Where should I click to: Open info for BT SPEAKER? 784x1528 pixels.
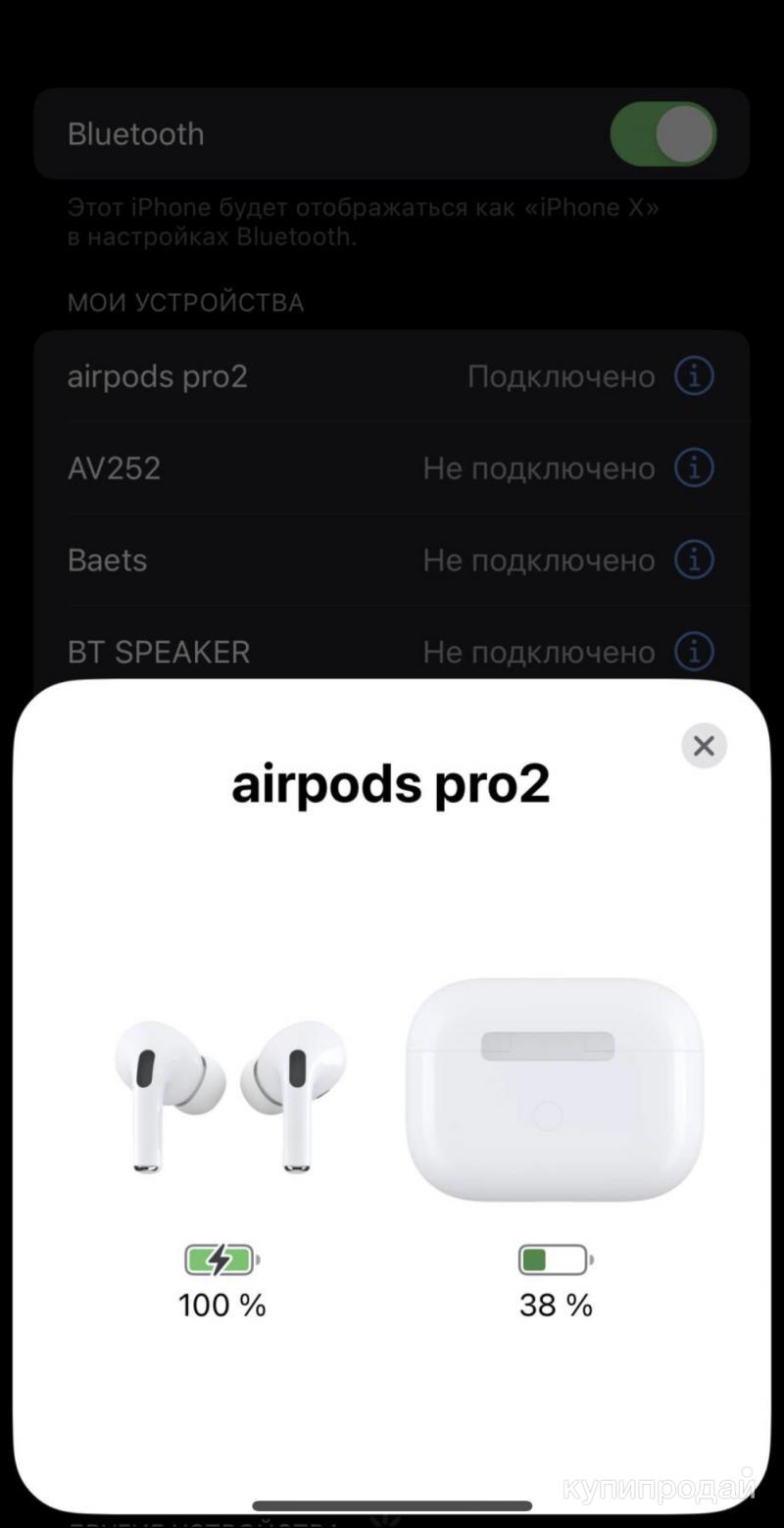(694, 652)
